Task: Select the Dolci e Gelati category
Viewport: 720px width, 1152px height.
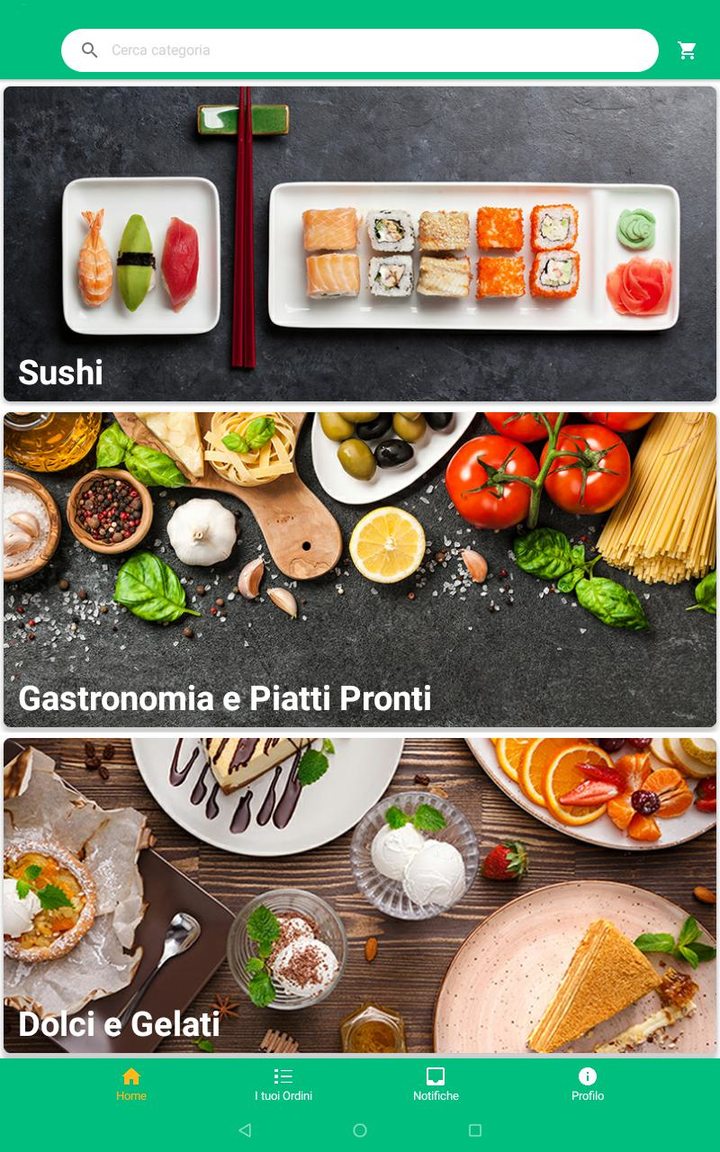Action: 360,895
